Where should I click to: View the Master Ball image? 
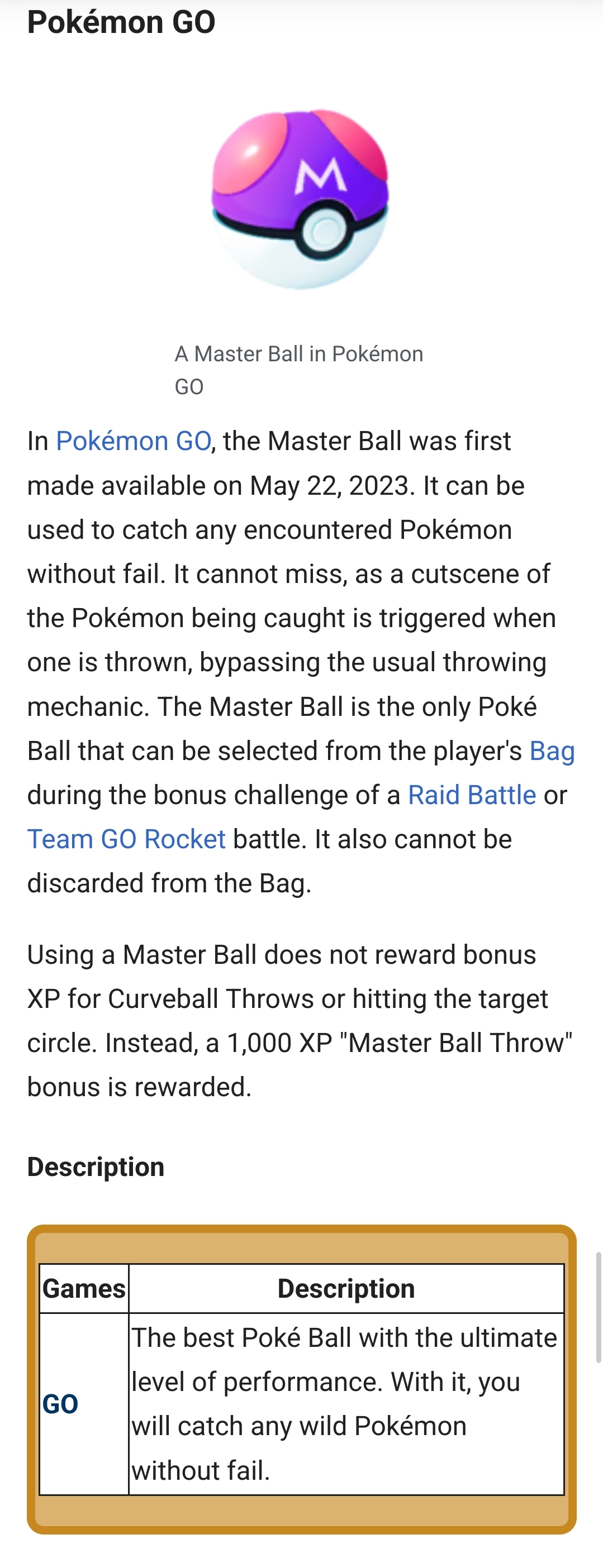pyautogui.click(x=300, y=200)
